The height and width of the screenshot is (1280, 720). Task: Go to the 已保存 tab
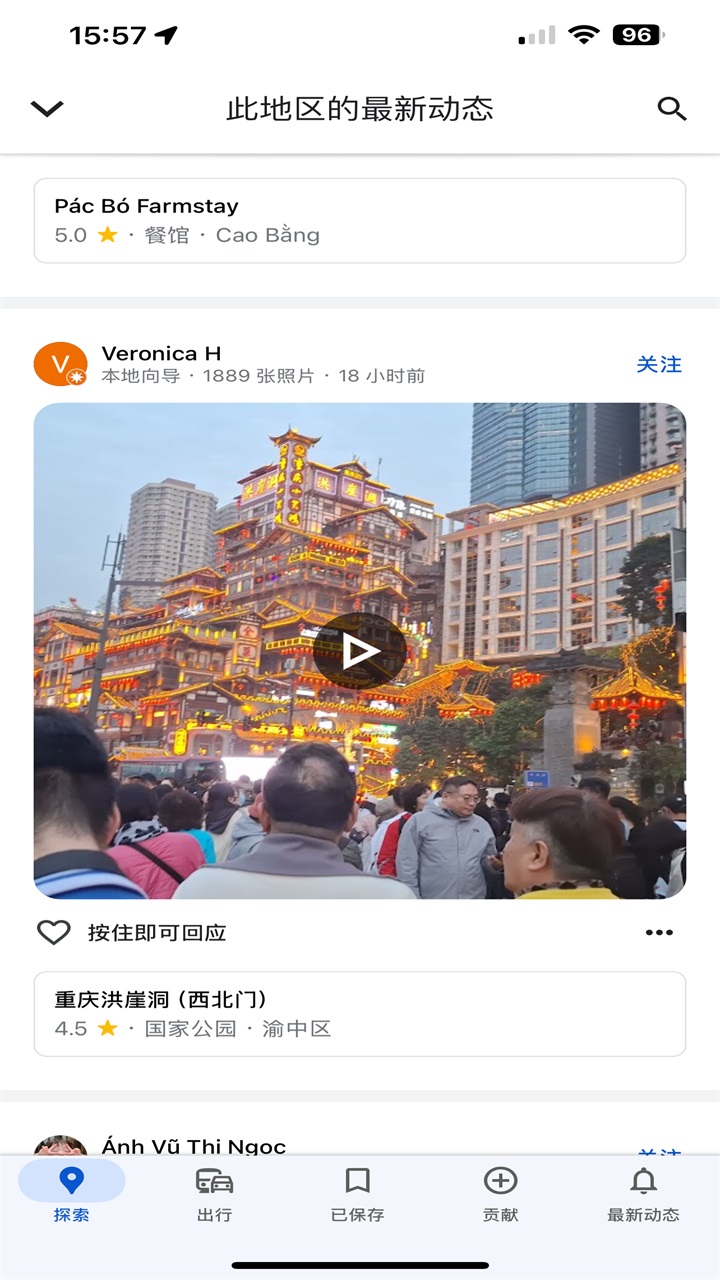pos(358,1193)
